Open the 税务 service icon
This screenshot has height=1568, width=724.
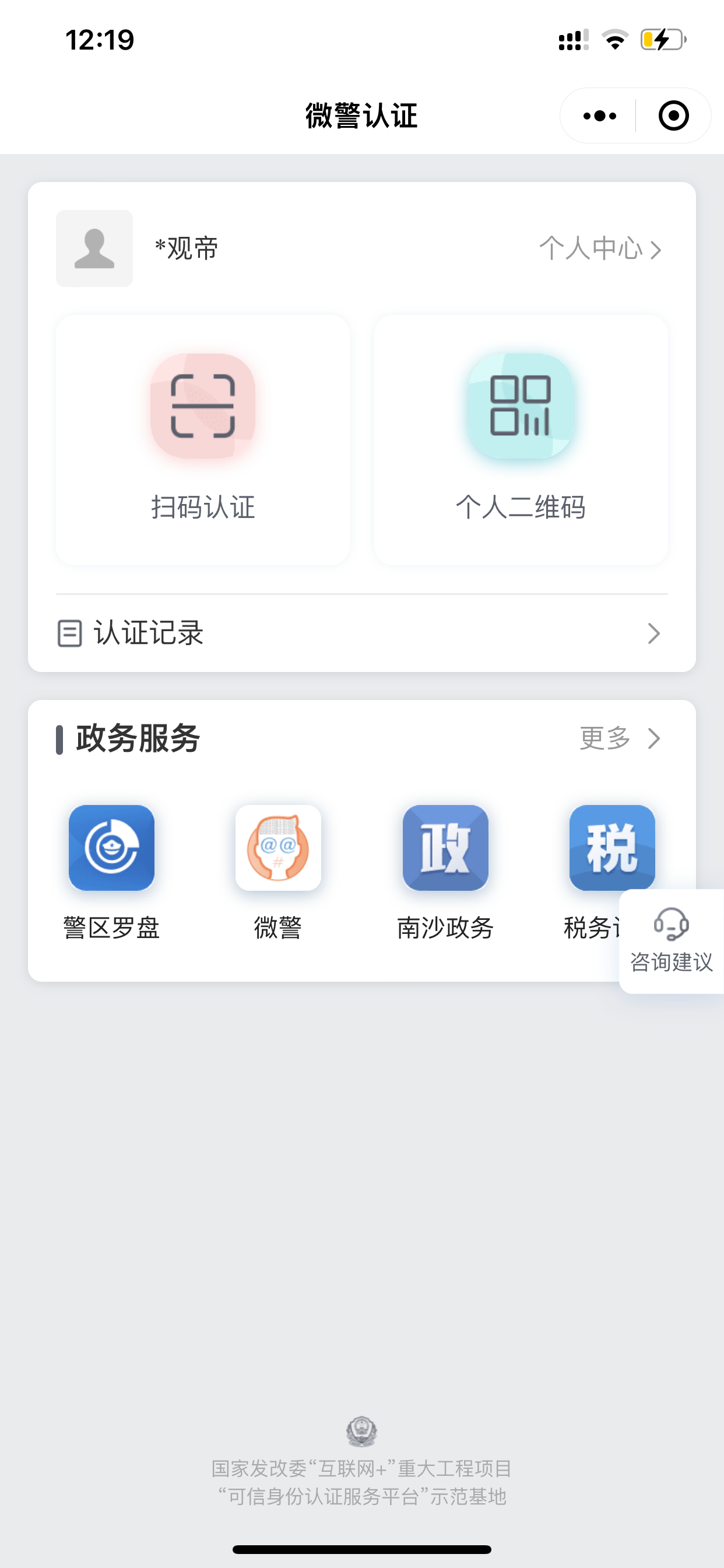[x=612, y=848]
